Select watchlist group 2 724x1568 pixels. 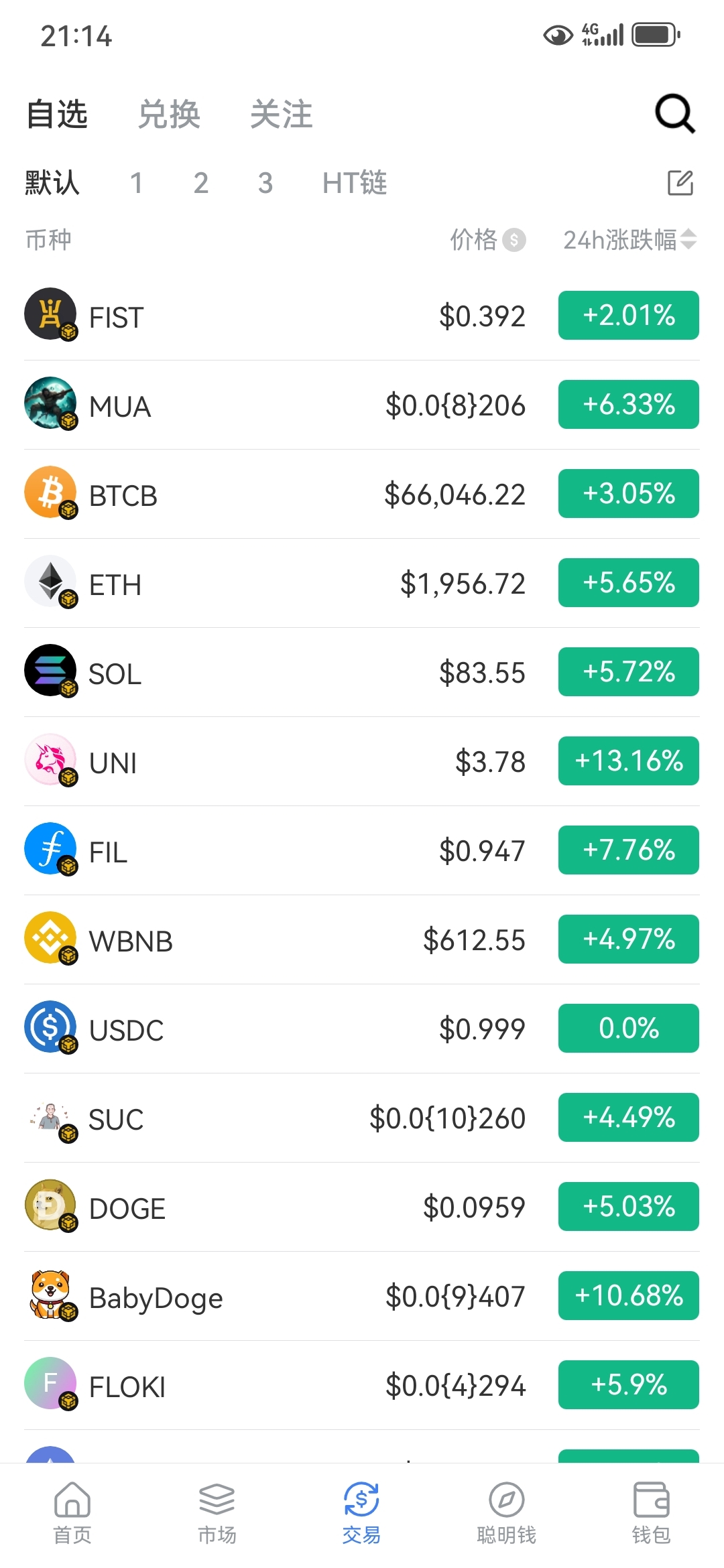tap(200, 183)
